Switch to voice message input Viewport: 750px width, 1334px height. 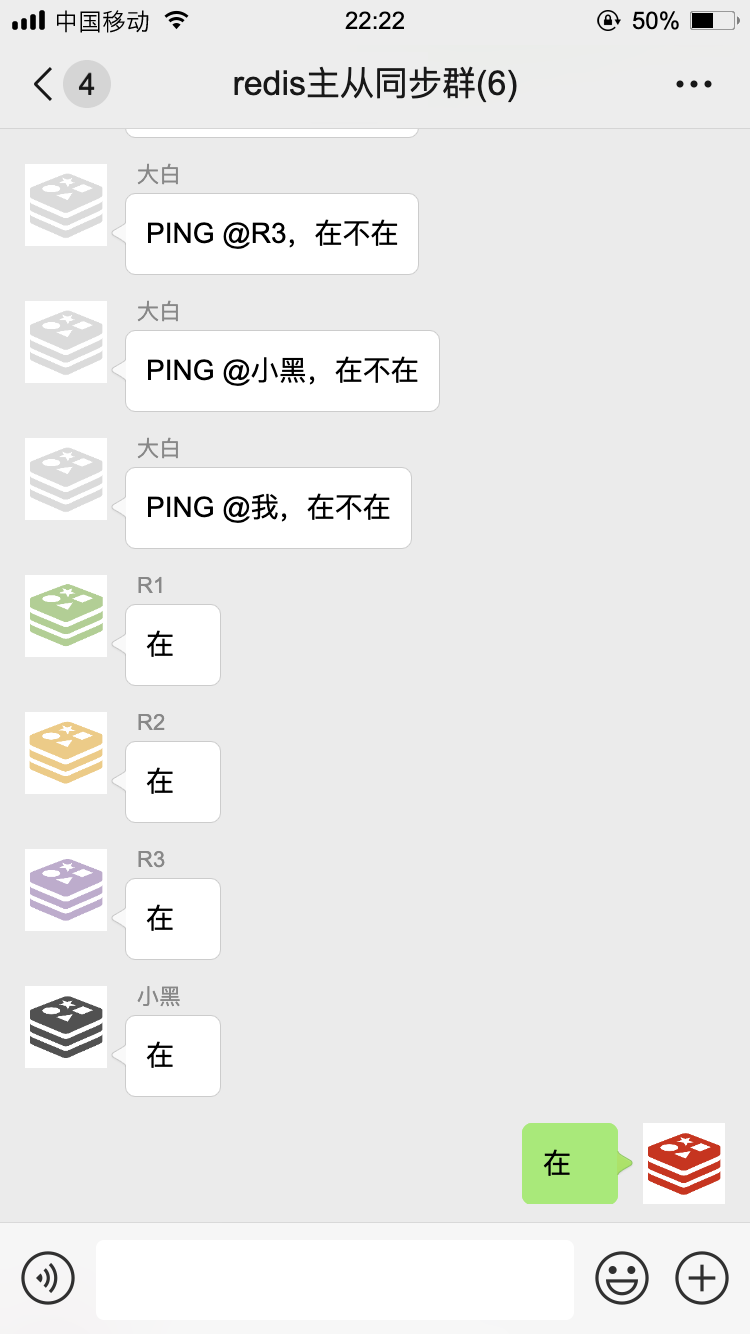click(x=48, y=1278)
